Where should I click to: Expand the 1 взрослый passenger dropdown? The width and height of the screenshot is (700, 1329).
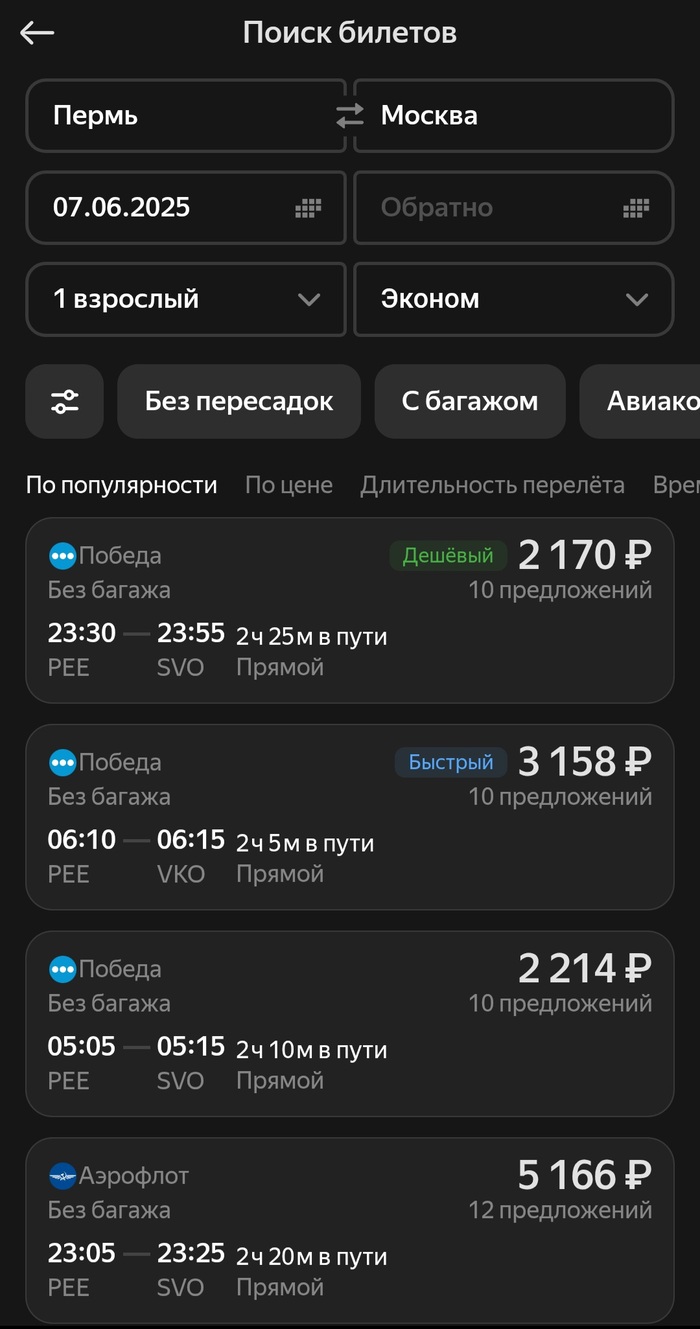click(185, 299)
